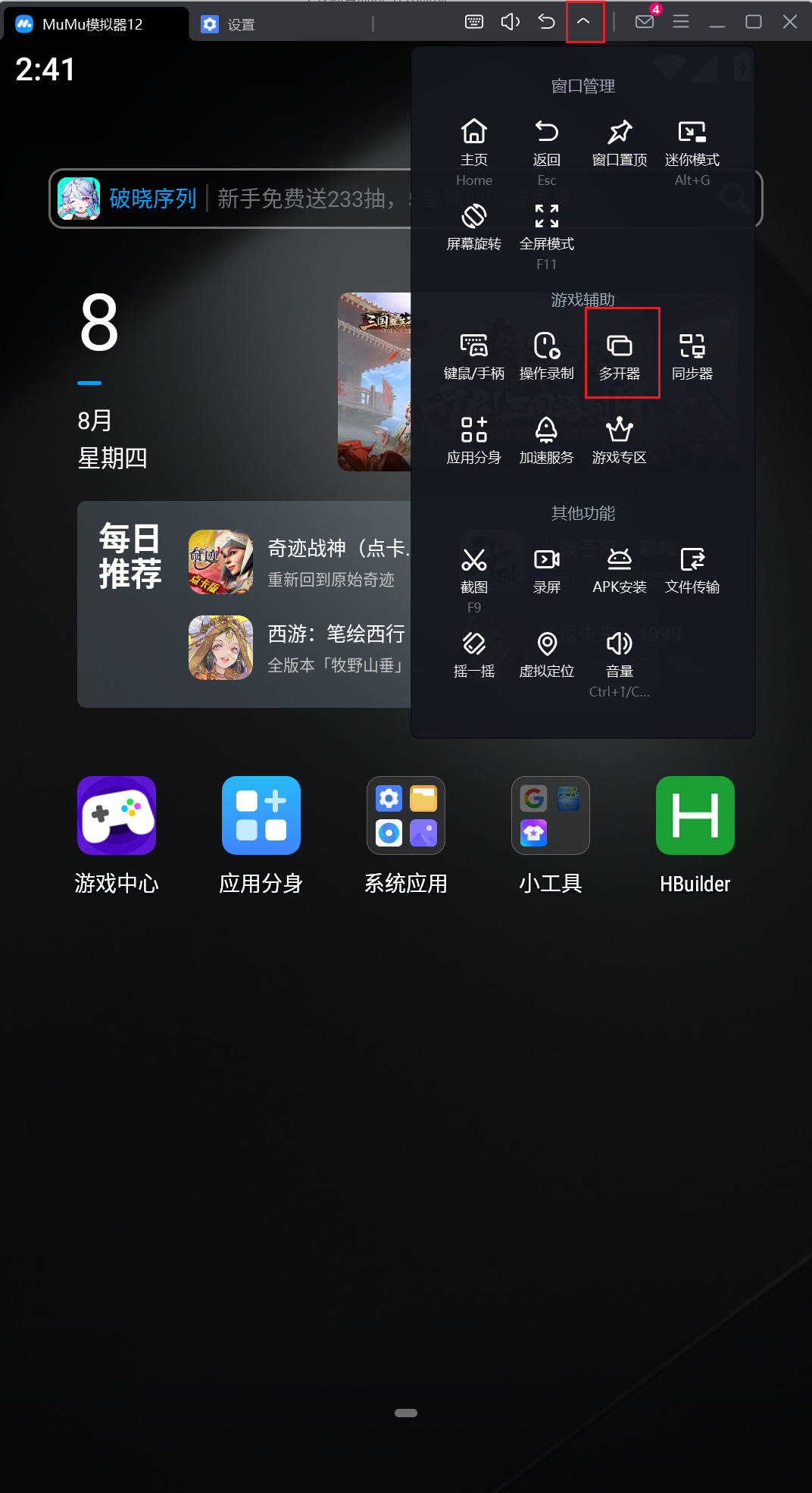Image resolution: width=812 pixels, height=1493 pixels.
Task: Start 操作录制 operation recording
Action: pyautogui.click(x=546, y=354)
